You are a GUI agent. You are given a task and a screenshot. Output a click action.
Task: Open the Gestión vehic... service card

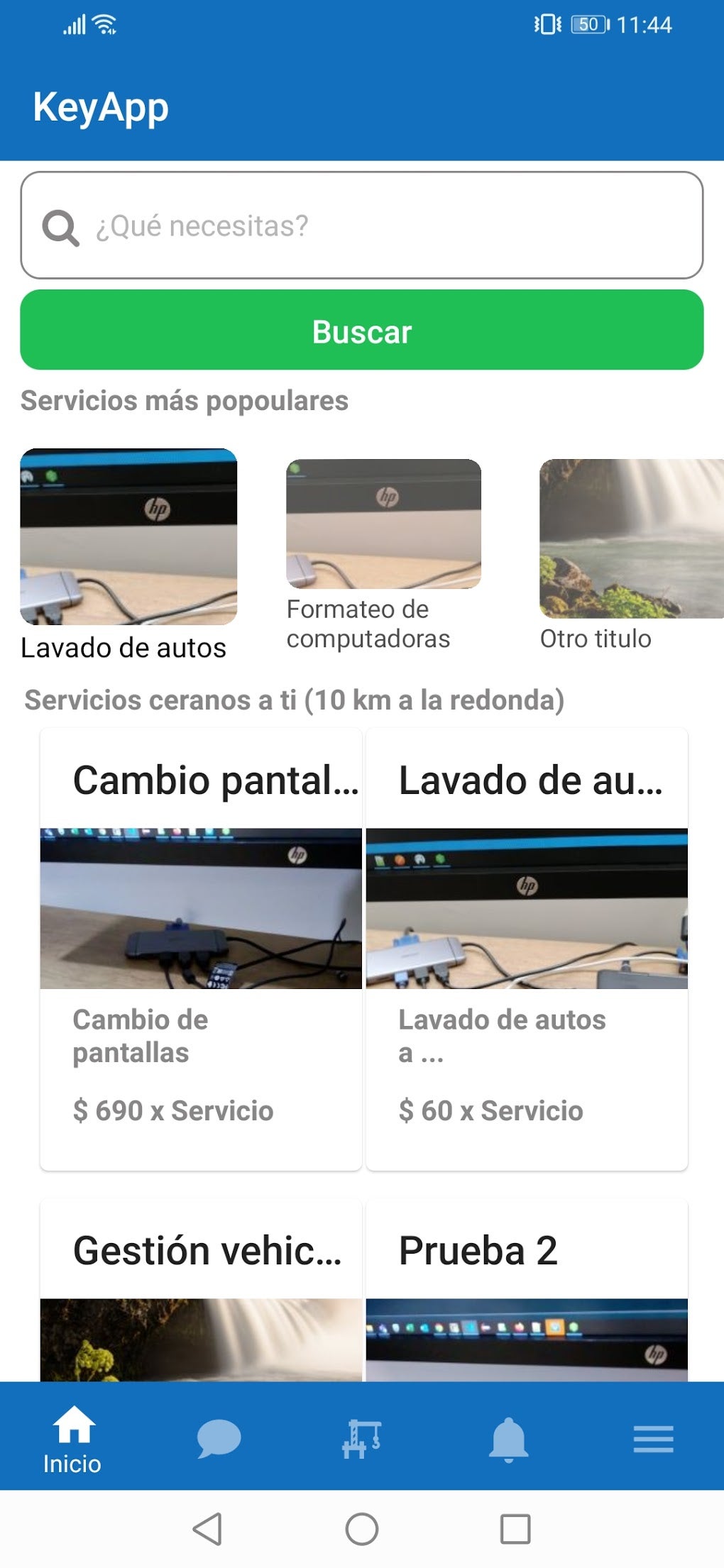tap(201, 1290)
